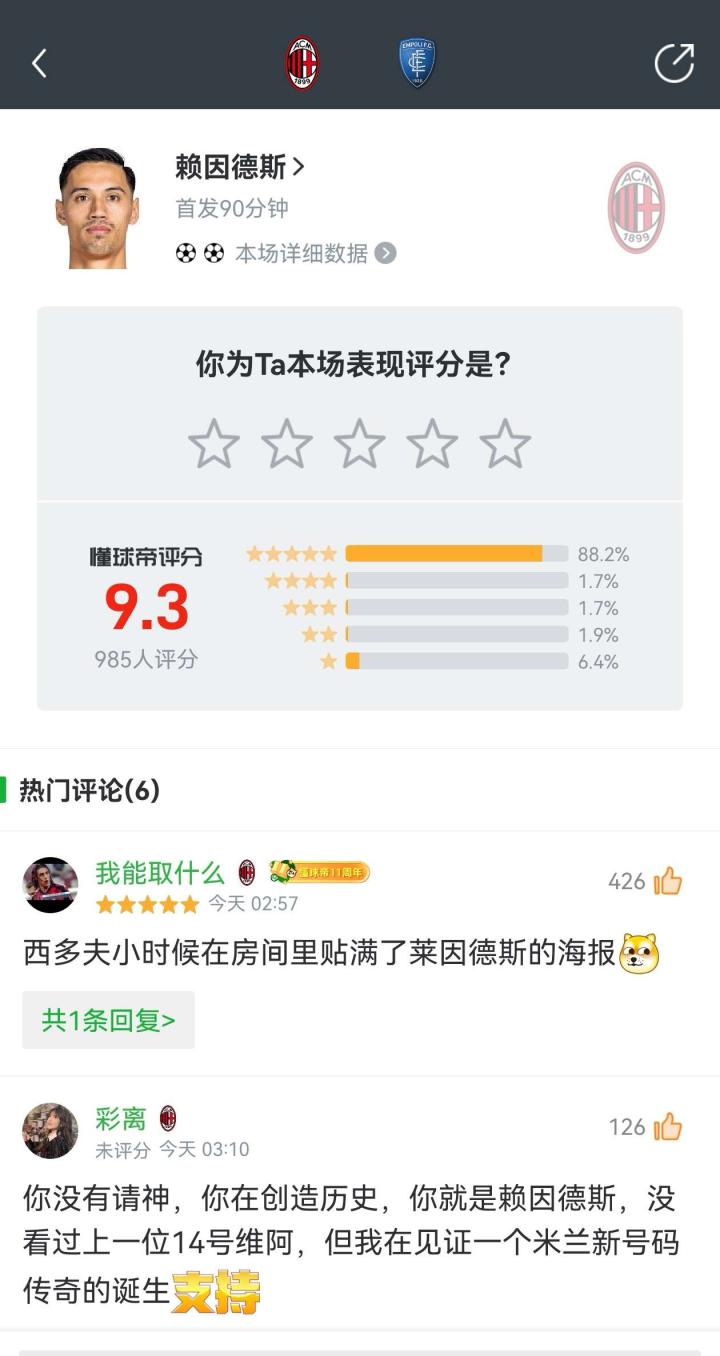Like the comment by 我能取什么
Screen dimensions: 720x1356
pos(667,881)
